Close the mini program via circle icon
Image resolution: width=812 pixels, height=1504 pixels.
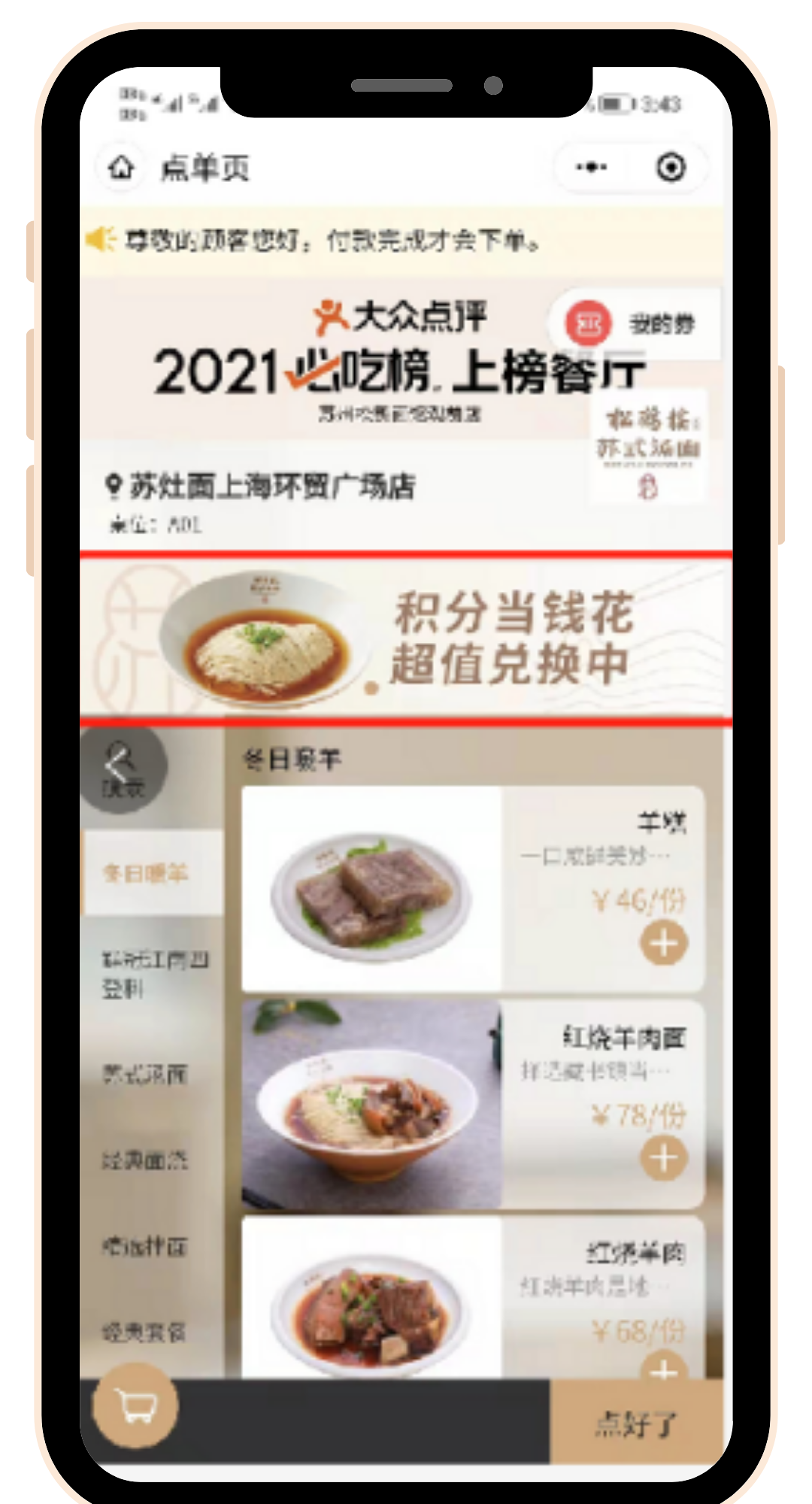(671, 167)
